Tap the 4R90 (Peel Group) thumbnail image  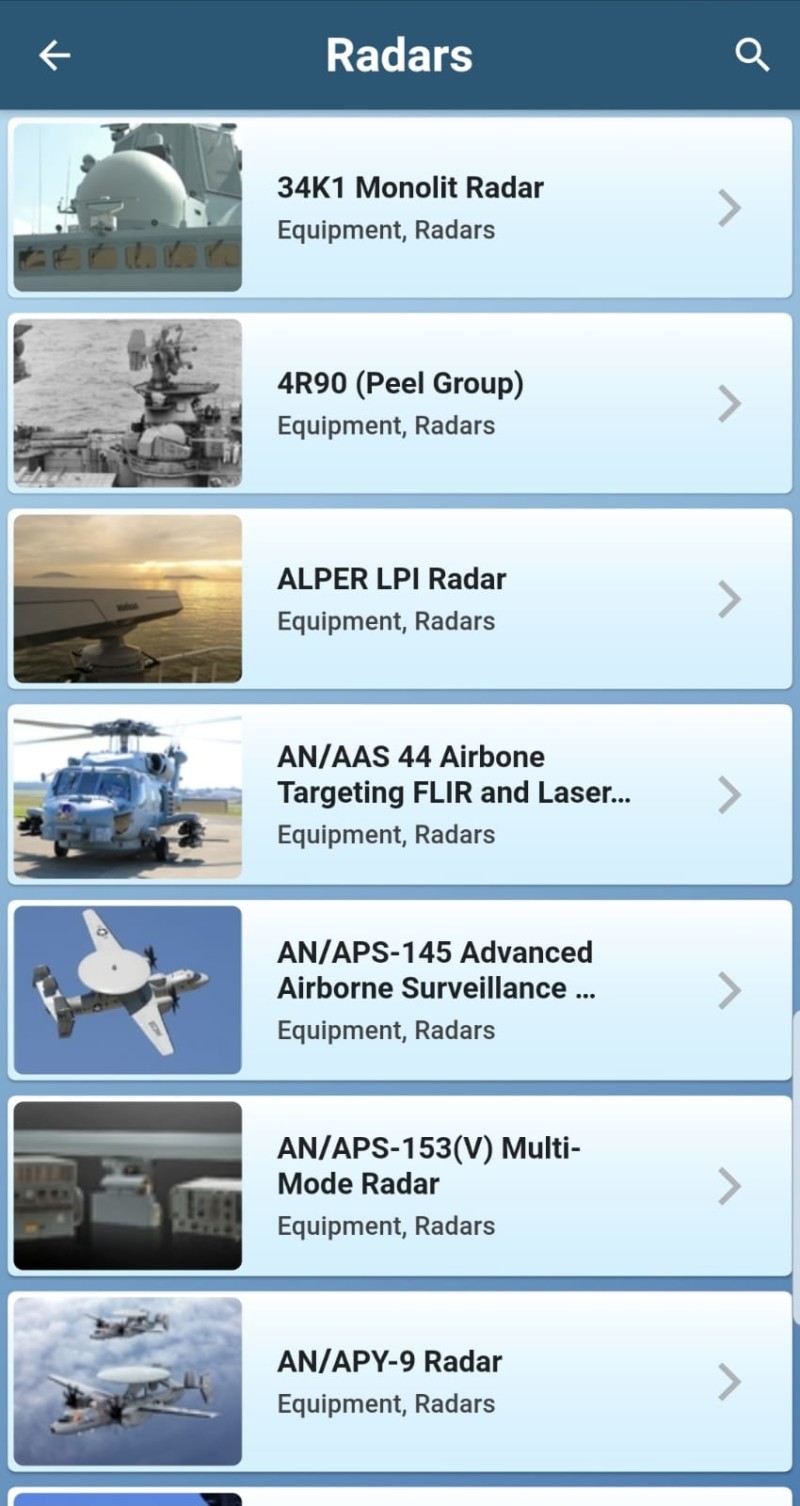point(127,401)
